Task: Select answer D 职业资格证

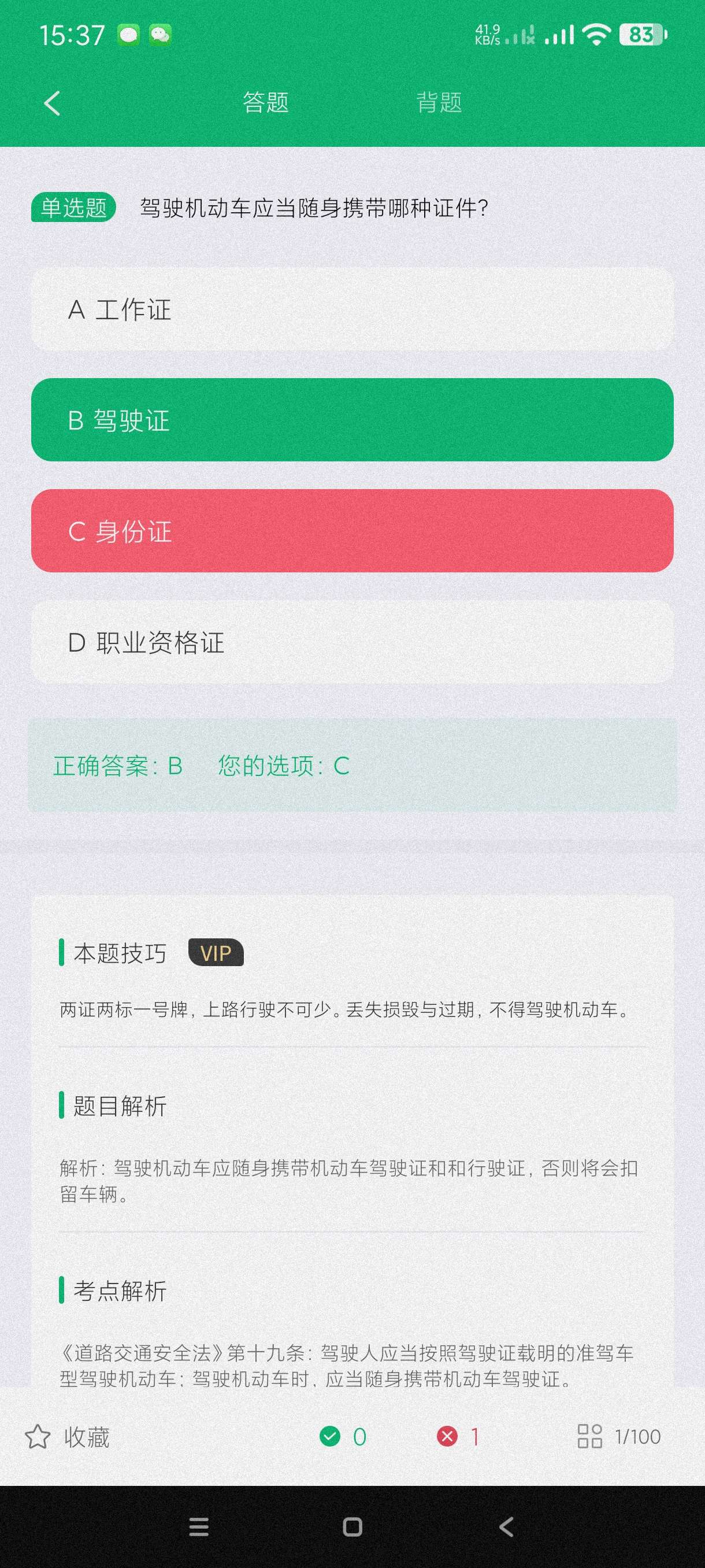Action: (x=352, y=642)
